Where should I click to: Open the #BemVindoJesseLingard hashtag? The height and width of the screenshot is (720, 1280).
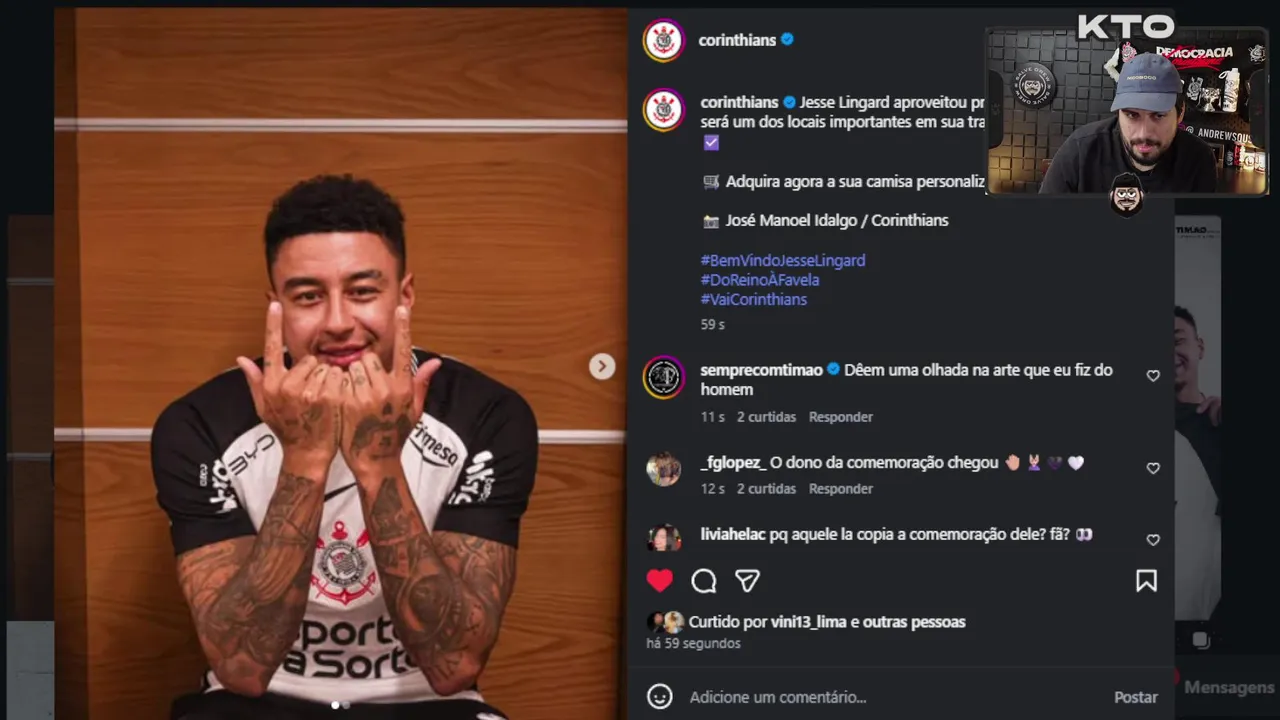point(783,260)
